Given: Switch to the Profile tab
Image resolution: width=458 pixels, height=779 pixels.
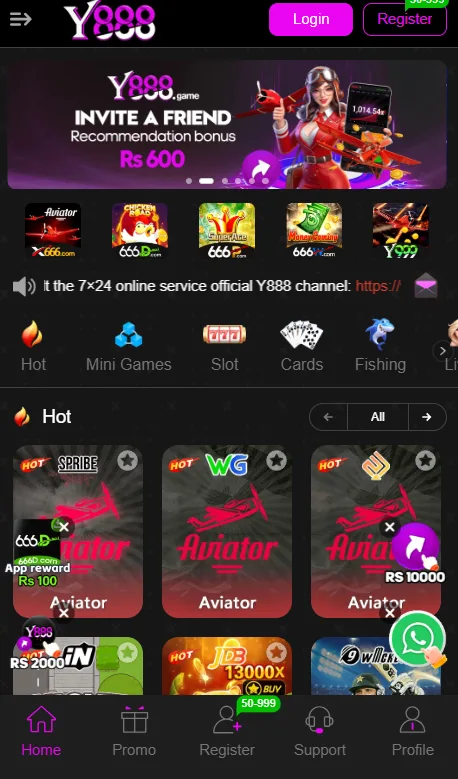Looking at the screenshot, I should pyautogui.click(x=413, y=731).
